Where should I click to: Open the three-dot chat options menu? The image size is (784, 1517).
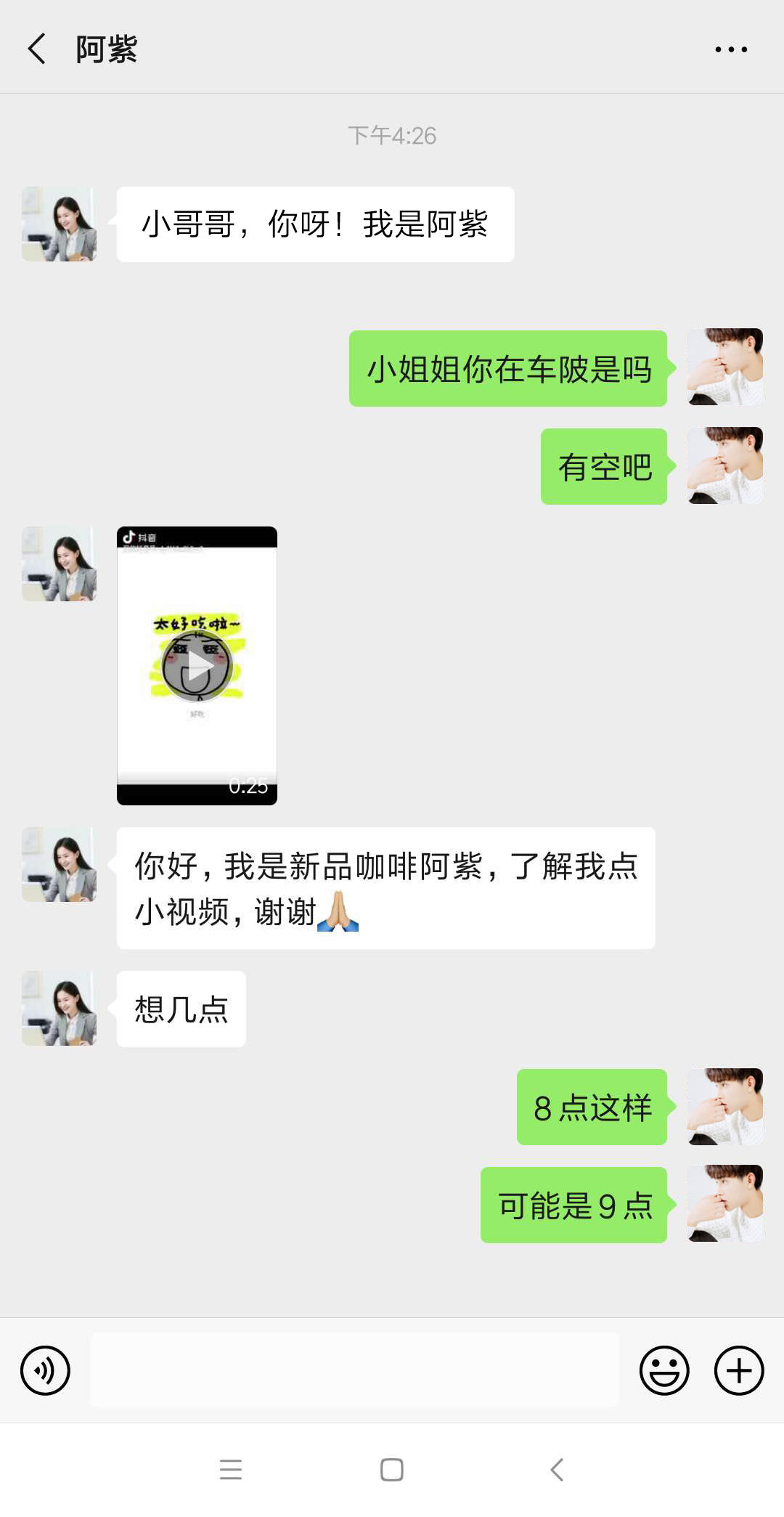click(x=730, y=49)
